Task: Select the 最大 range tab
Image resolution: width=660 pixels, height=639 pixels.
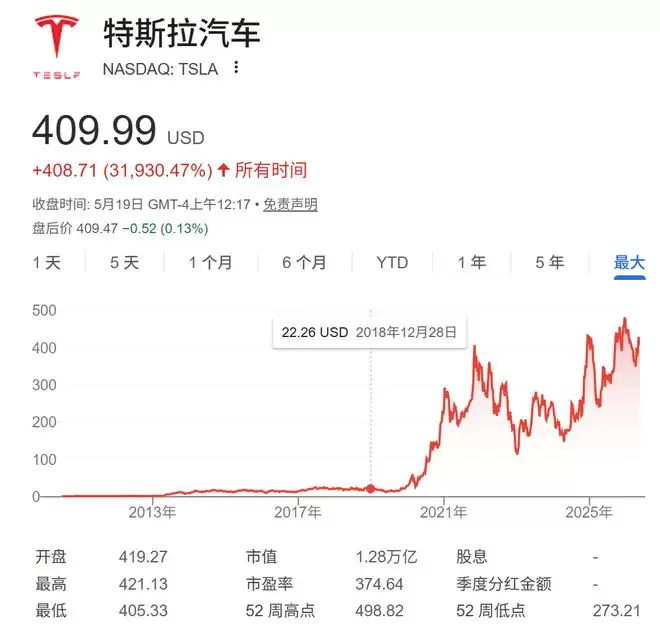Action: tap(629, 263)
